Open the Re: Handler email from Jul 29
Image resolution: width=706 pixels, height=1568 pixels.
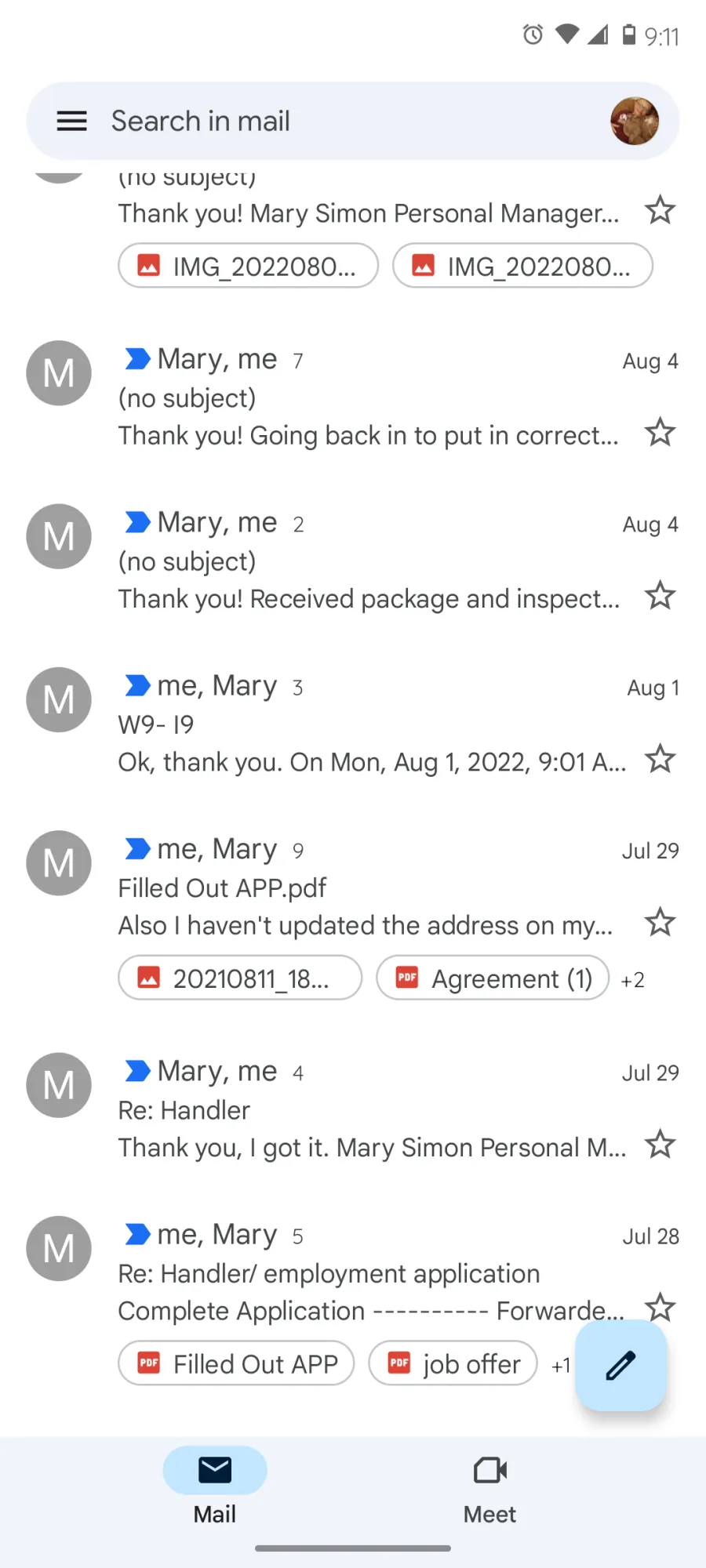[x=353, y=1109]
